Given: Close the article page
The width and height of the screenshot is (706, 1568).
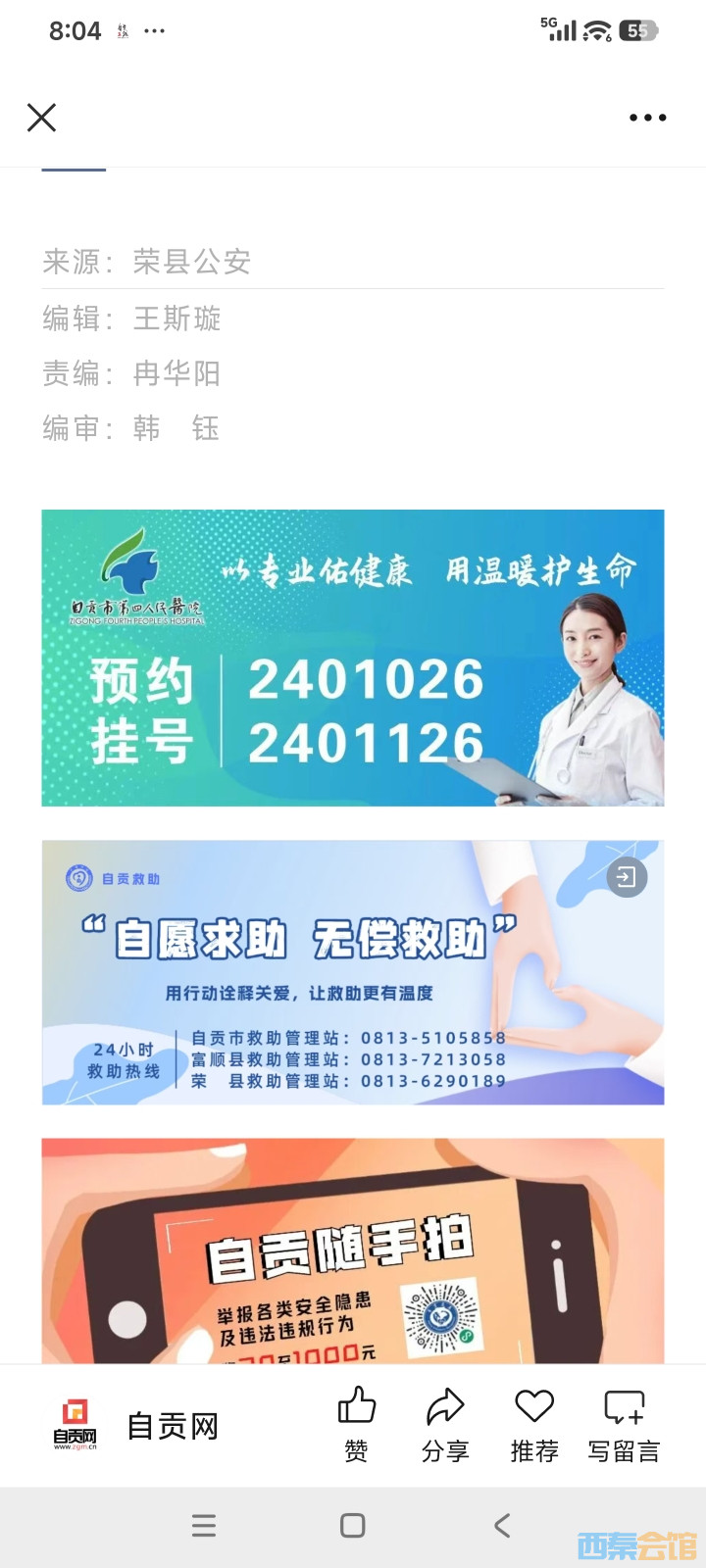Looking at the screenshot, I should [41, 118].
